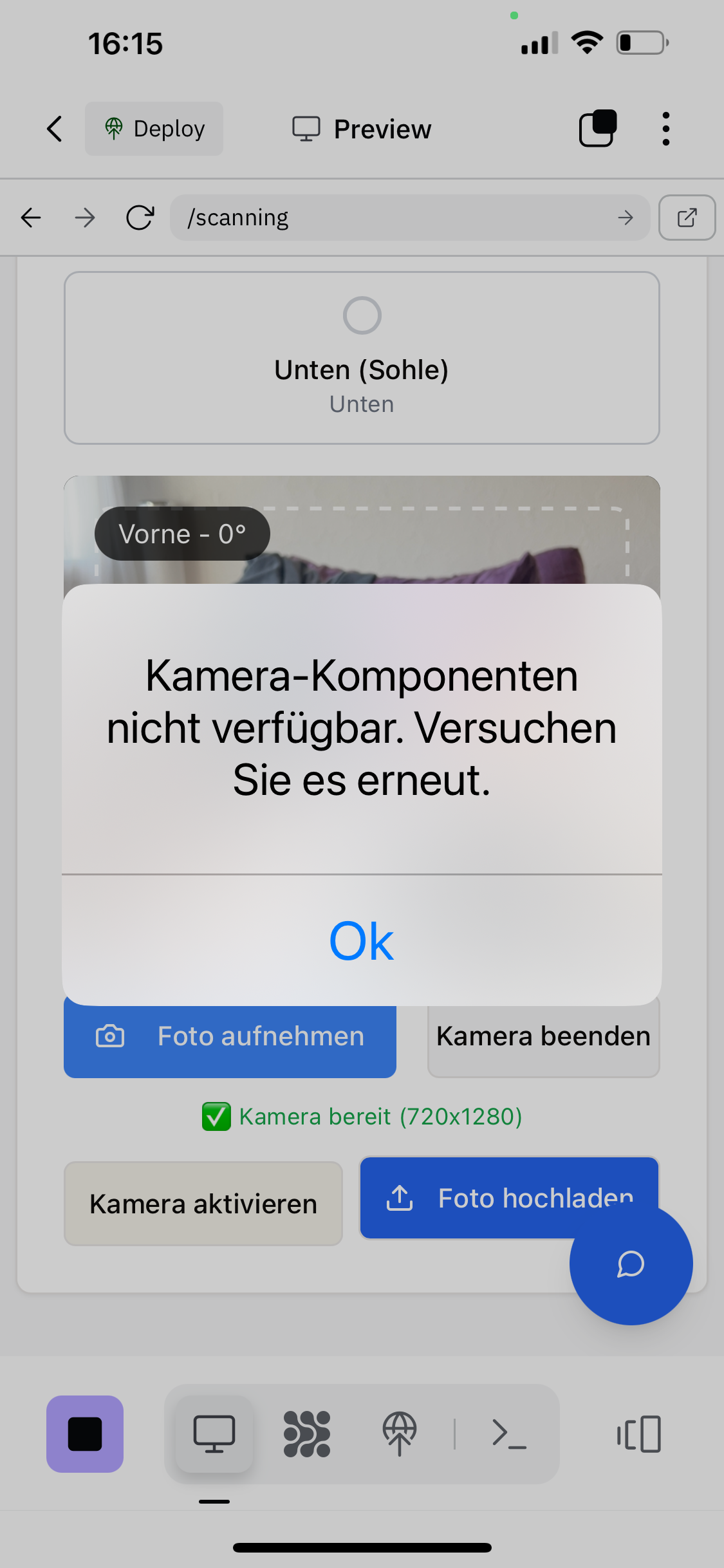Switch to the Preview view
Viewport: 724px width, 1568px height.
(362, 129)
